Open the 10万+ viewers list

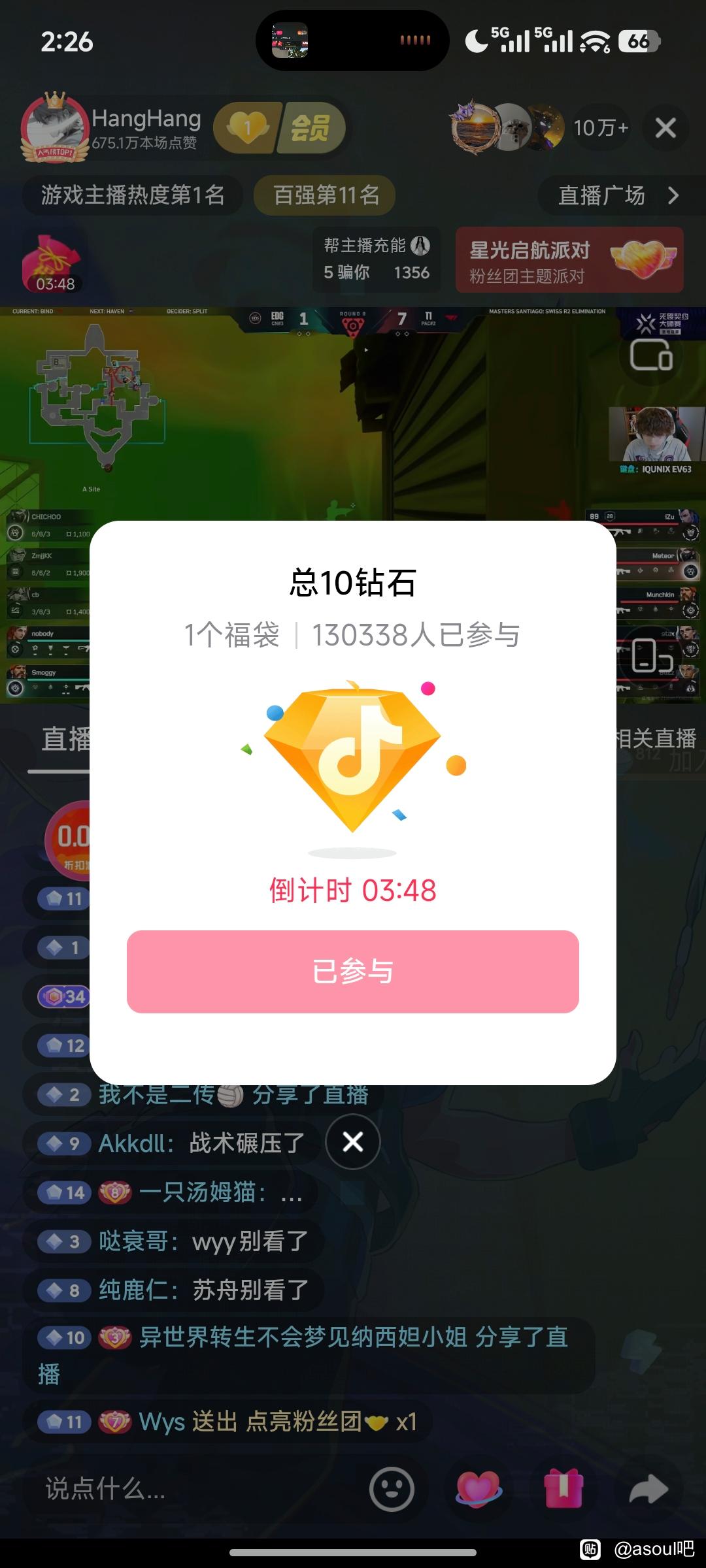(601, 128)
